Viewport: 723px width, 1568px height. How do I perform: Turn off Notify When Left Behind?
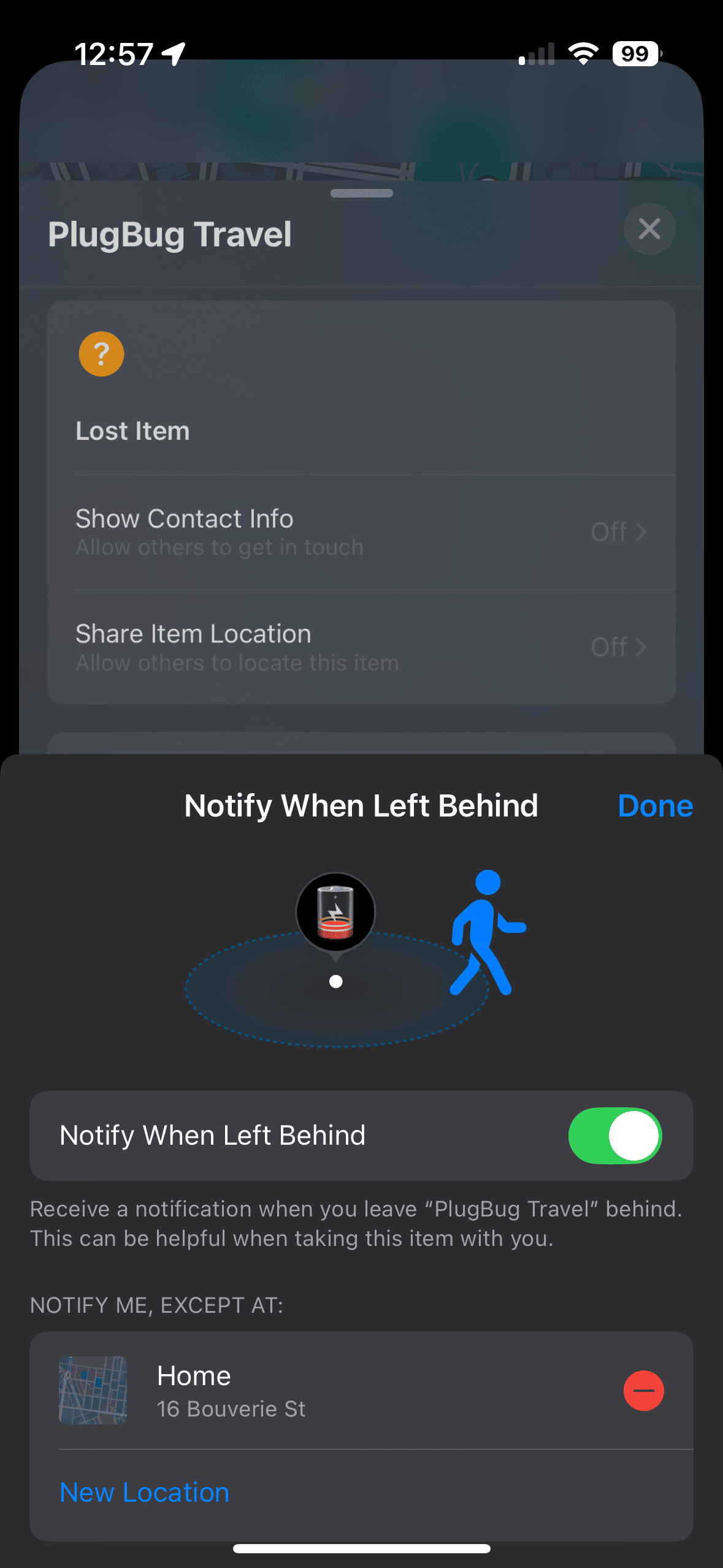[614, 1135]
